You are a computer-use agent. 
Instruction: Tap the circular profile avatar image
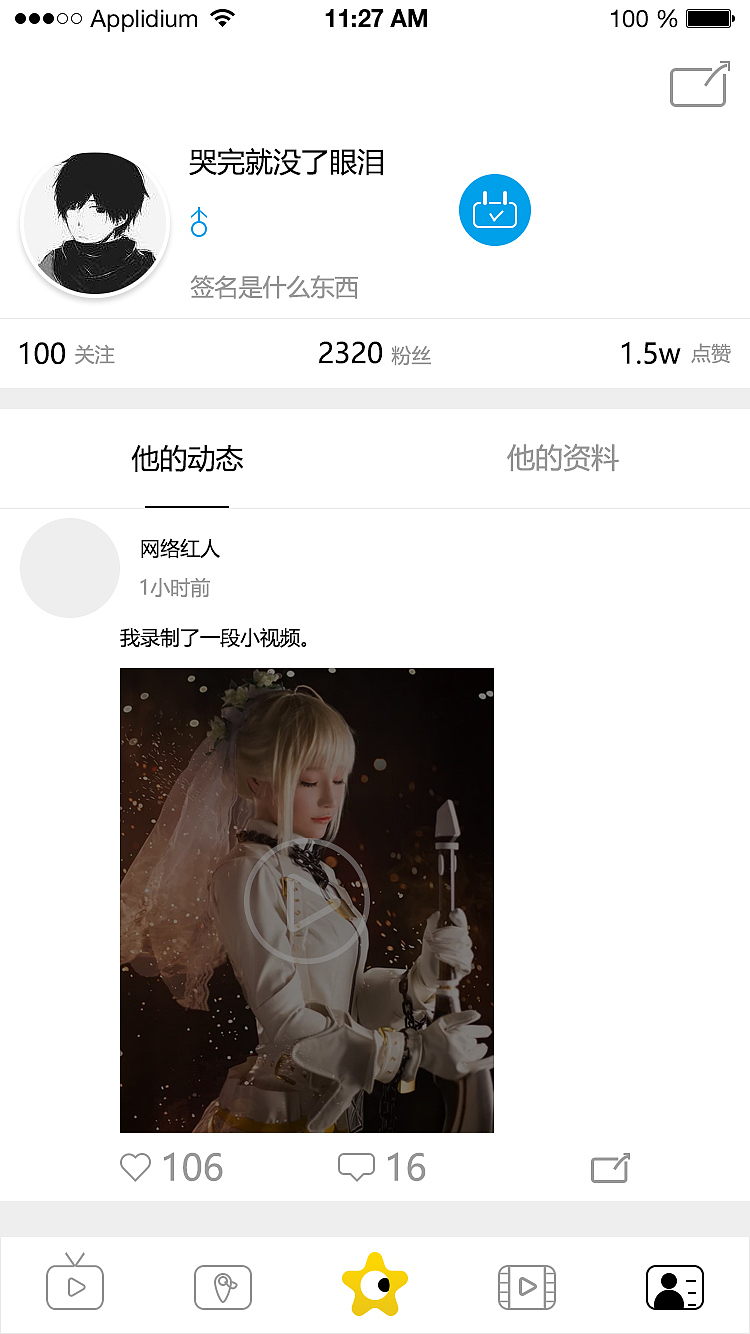[94, 222]
